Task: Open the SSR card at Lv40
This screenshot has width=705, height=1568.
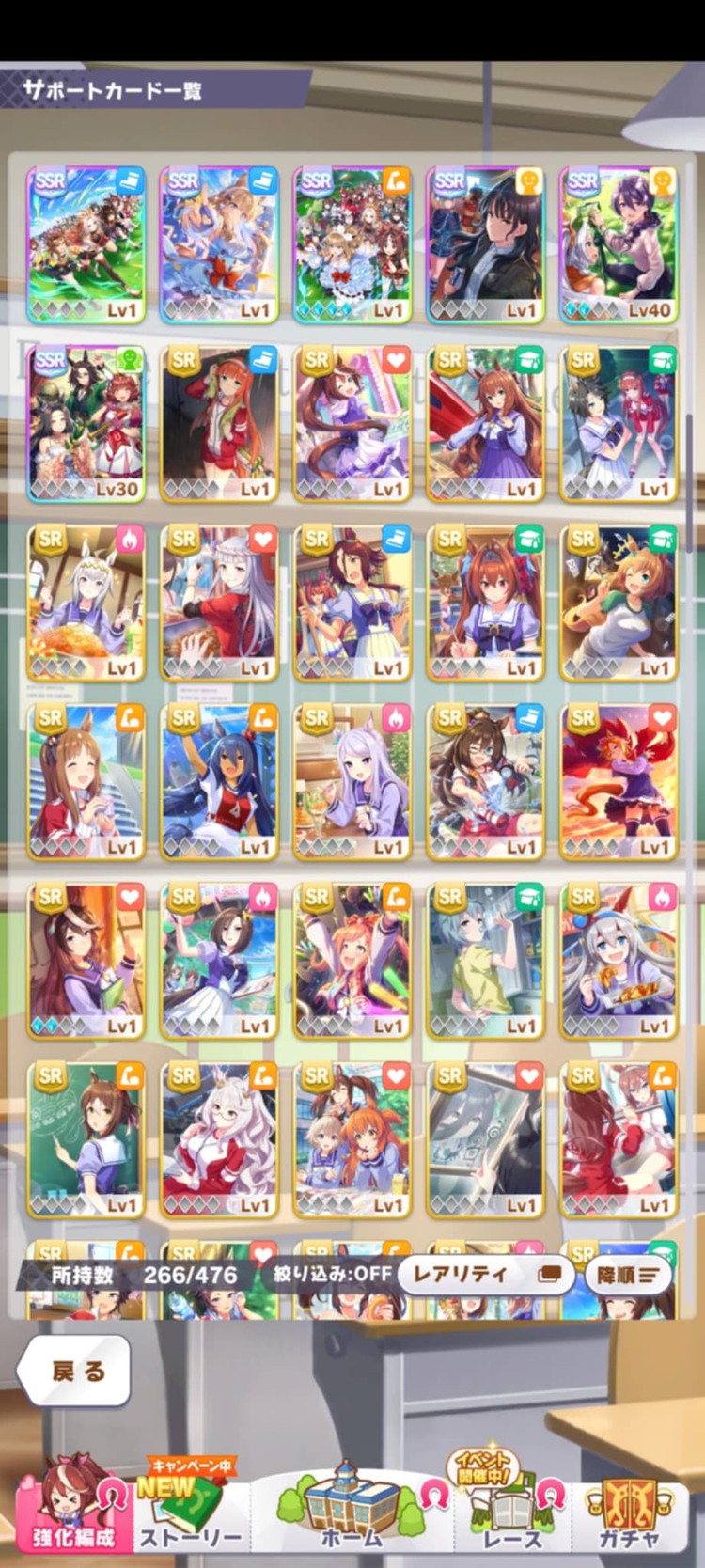Action: point(619,244)
